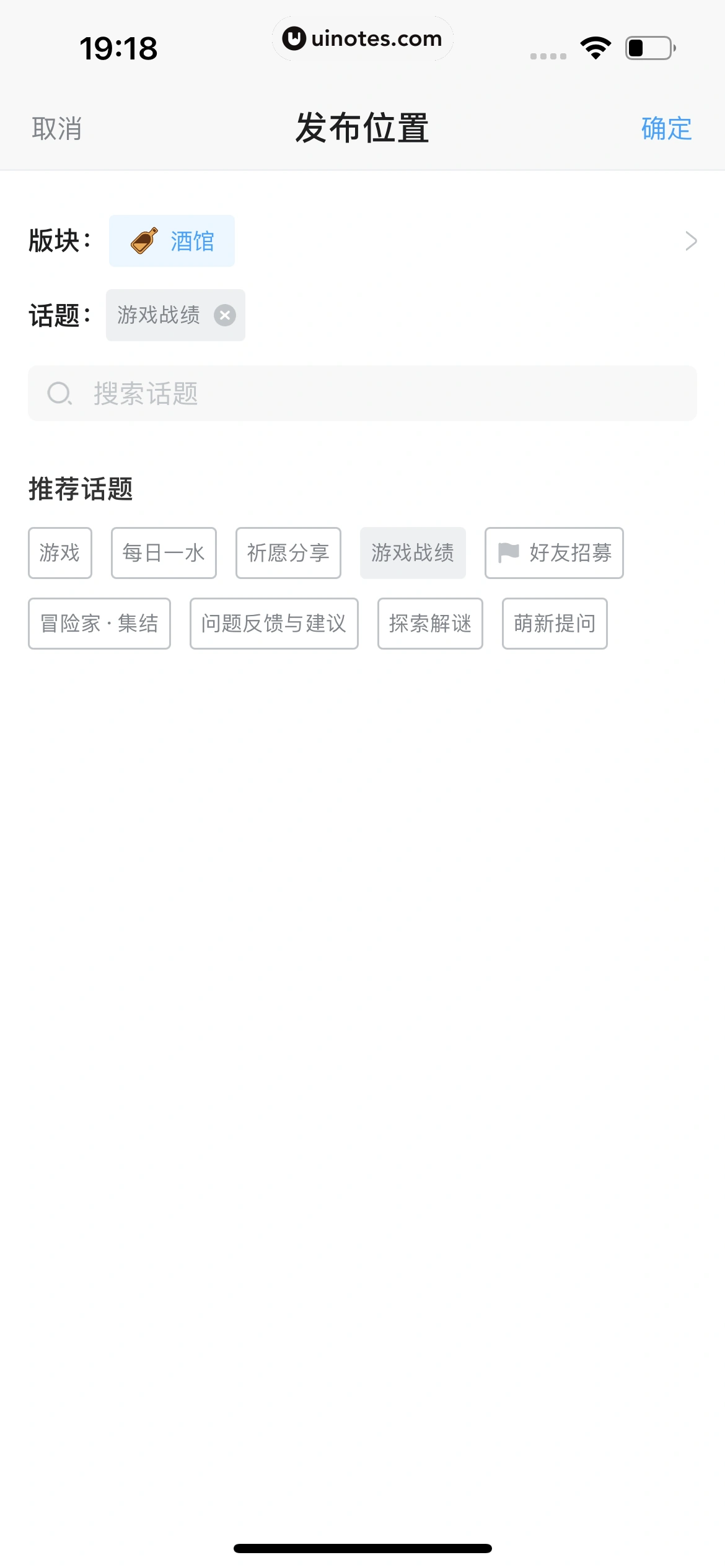Image resolution: width=725 pixels, height=1568 pixels.
Task: Focus the 搜索话题 search field
Action: [x=362, y=393]
